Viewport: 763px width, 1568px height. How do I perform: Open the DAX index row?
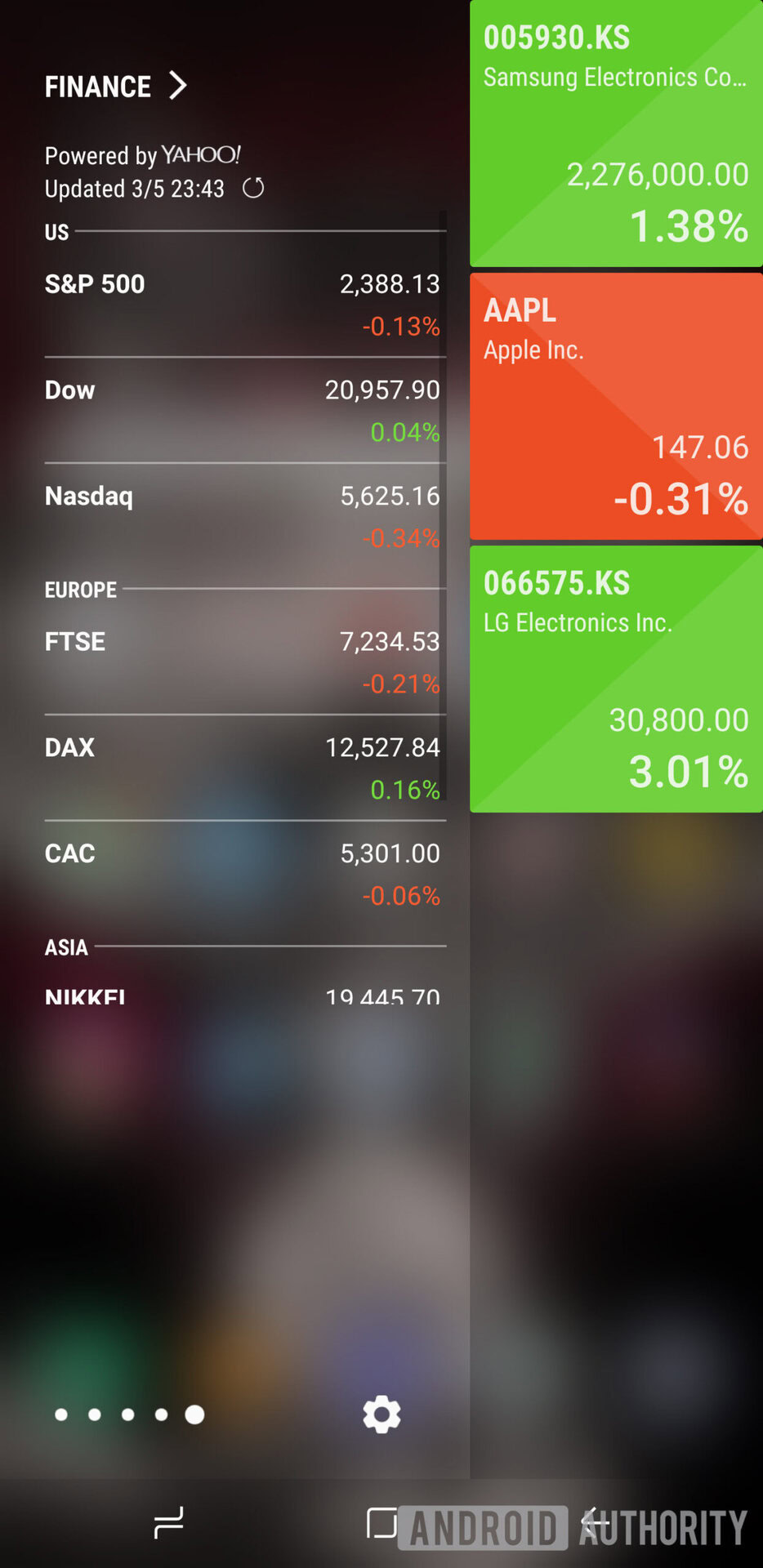click(243, 768)
